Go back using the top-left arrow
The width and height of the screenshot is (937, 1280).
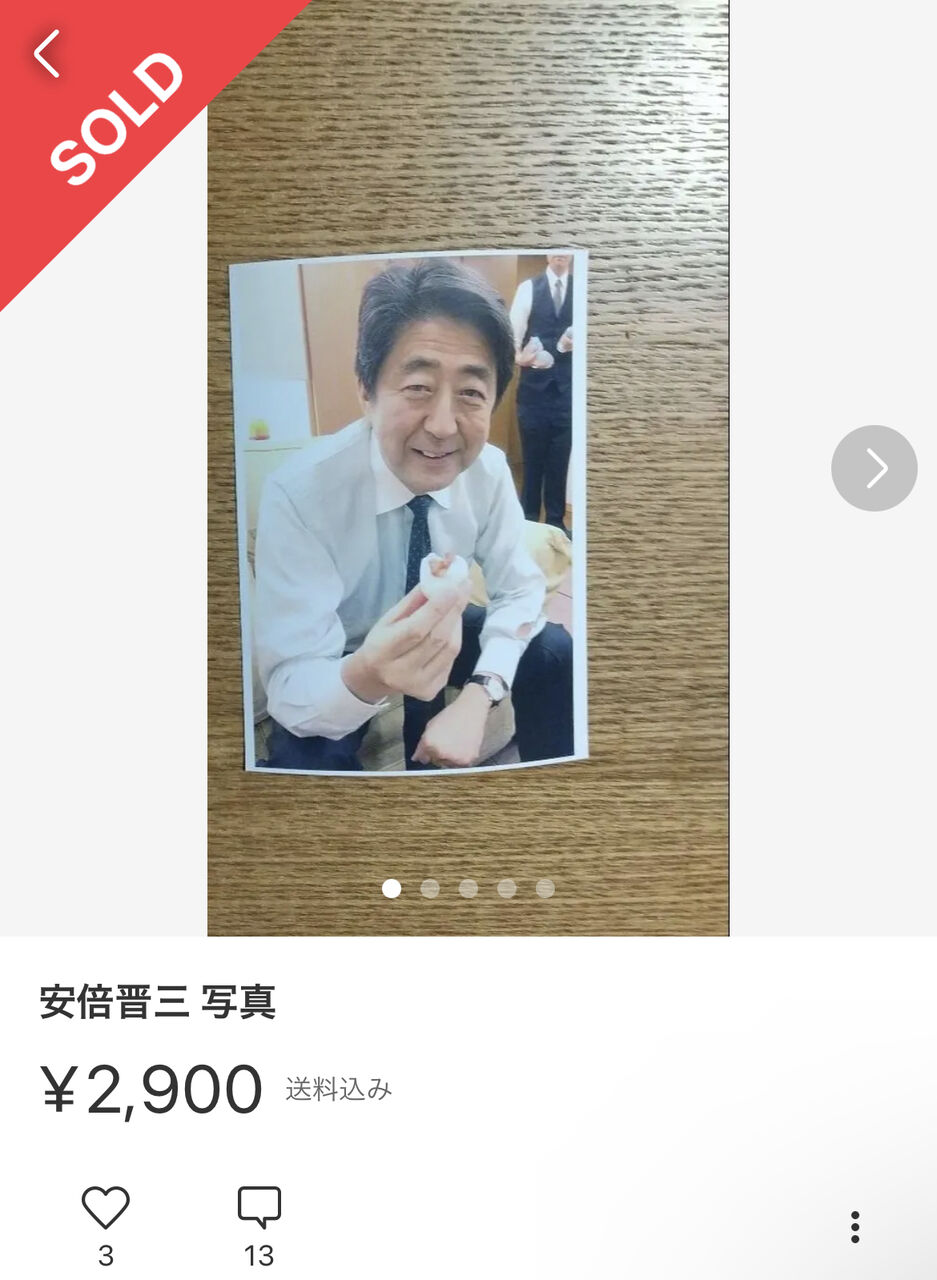pos(46,53)
